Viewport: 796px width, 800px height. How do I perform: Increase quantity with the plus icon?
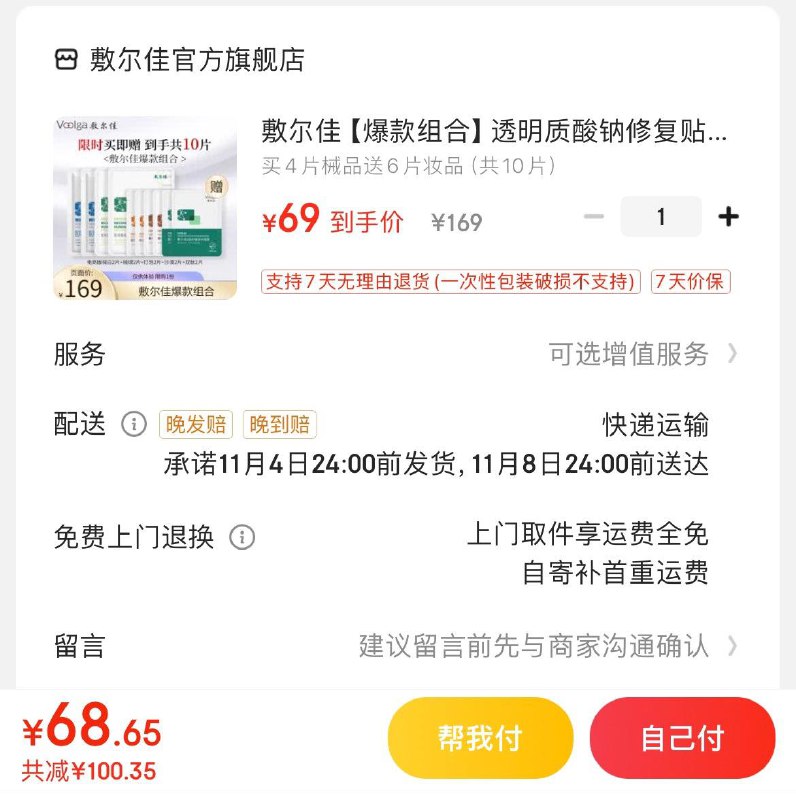pos(729,215)
